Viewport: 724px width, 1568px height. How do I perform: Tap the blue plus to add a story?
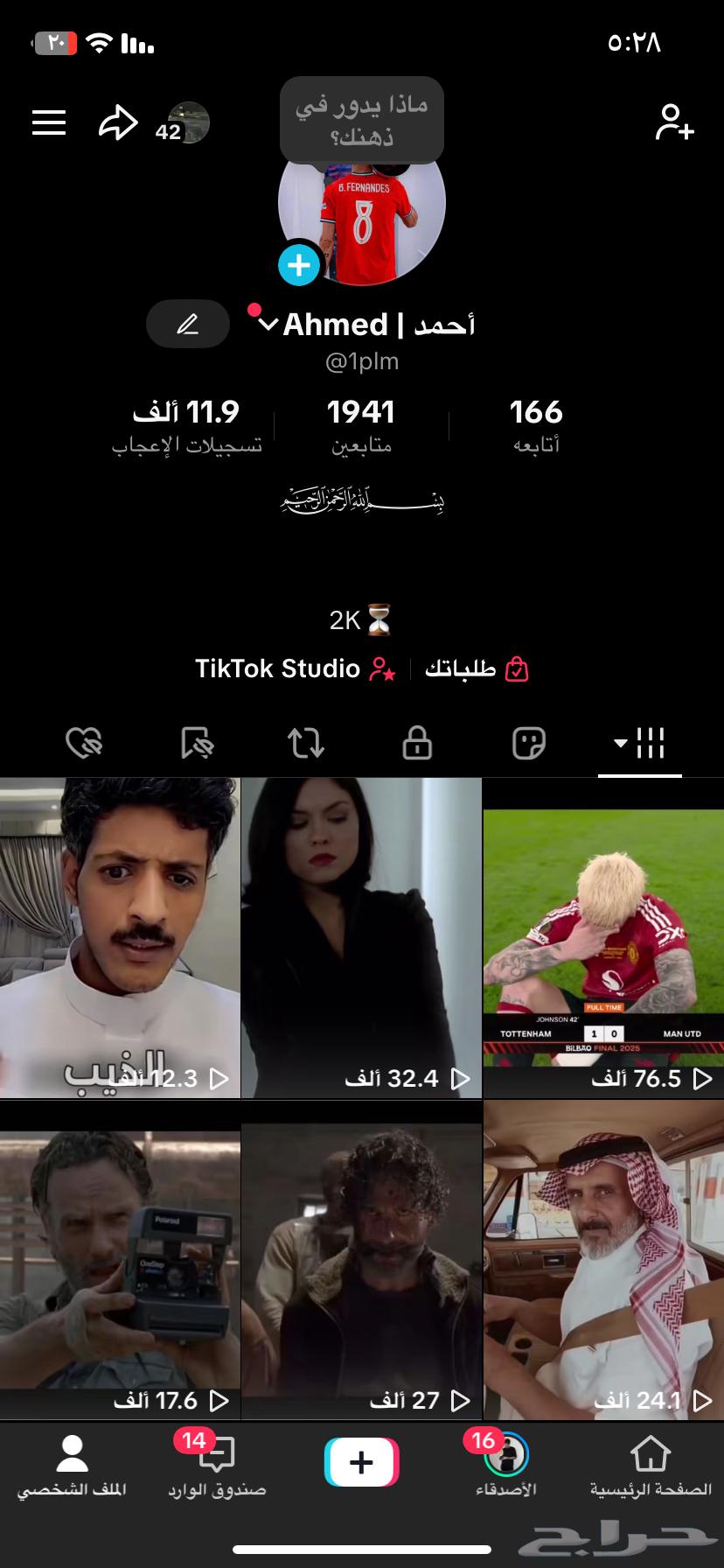click(299, 263)
